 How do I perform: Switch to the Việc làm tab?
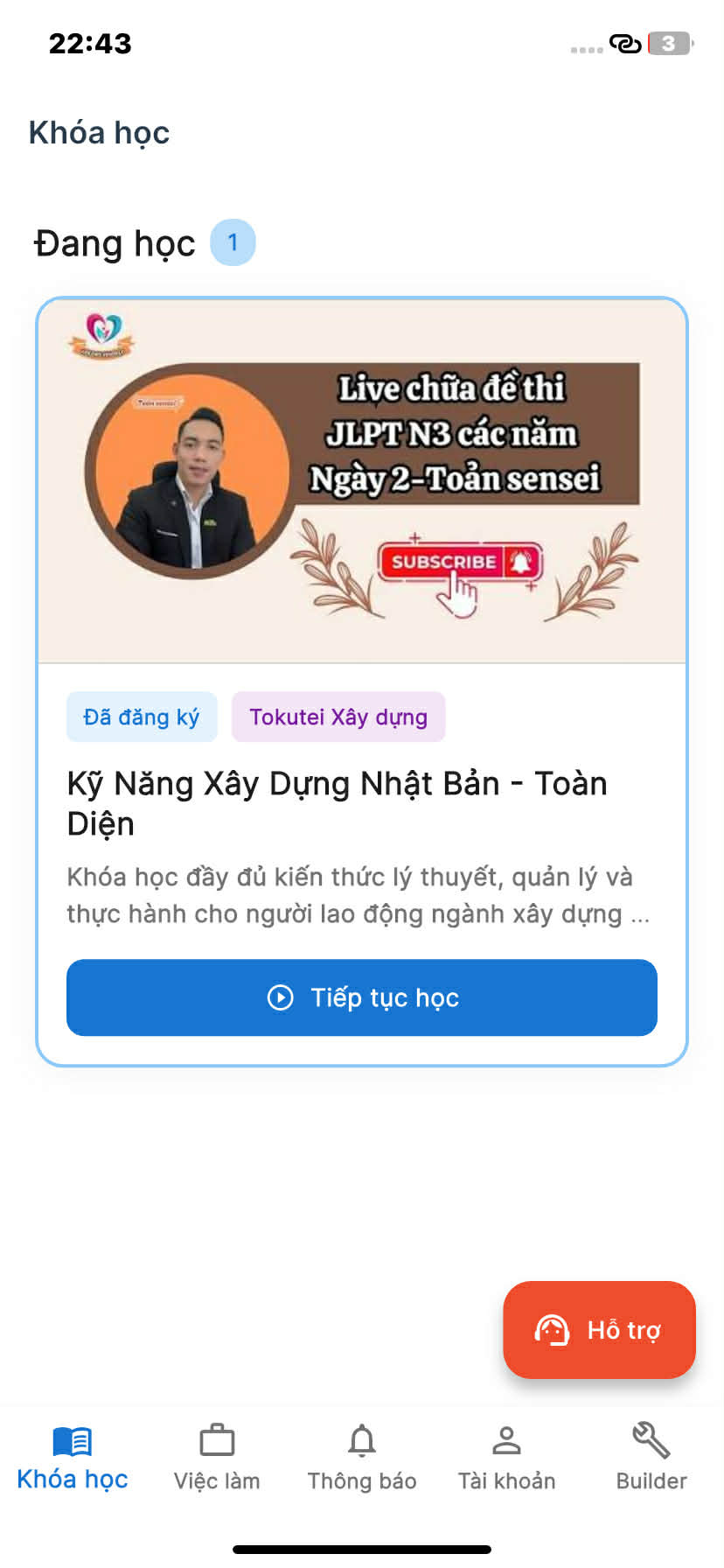coord(217,1459)
